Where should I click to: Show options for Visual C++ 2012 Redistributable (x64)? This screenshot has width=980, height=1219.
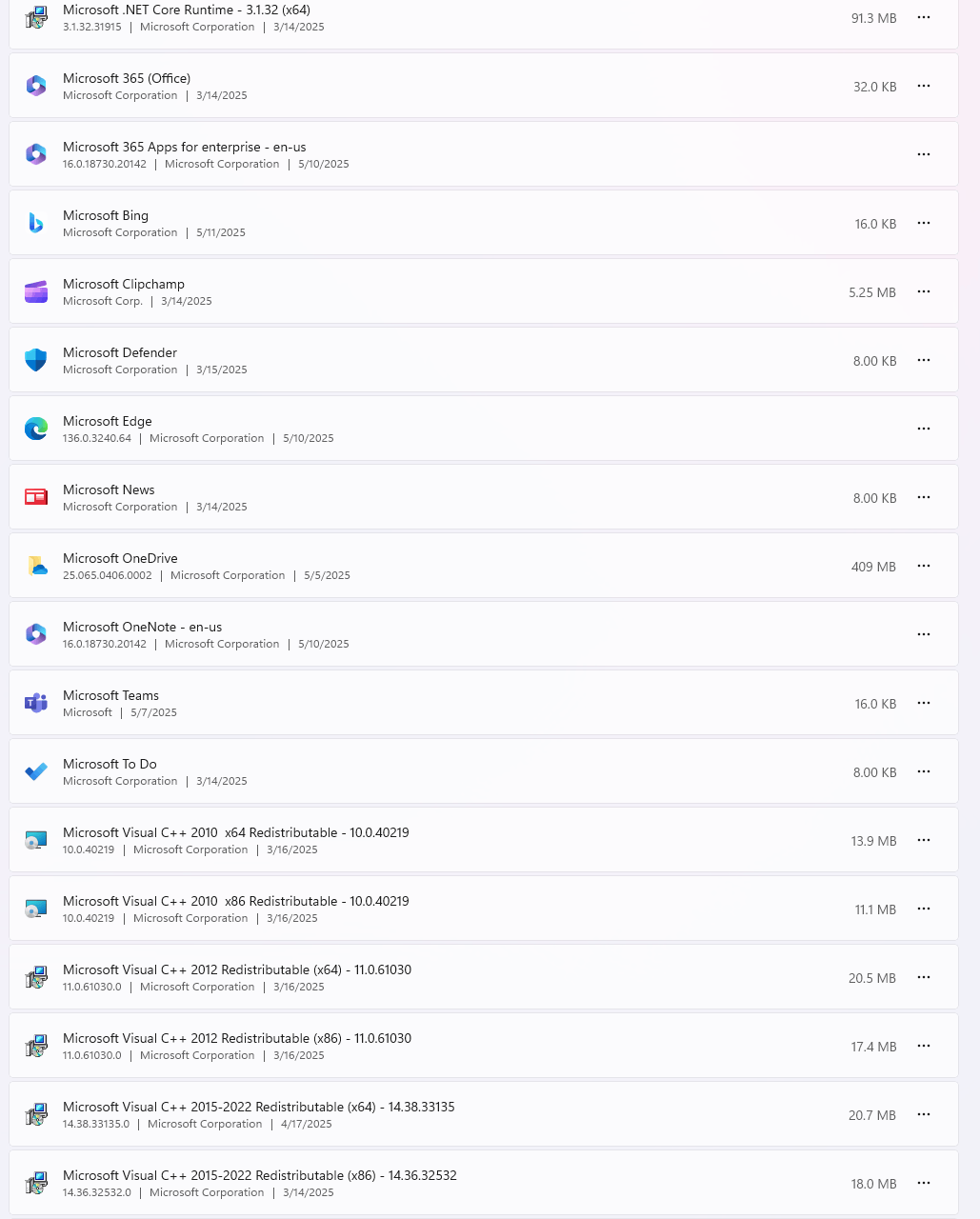[923, 977]
